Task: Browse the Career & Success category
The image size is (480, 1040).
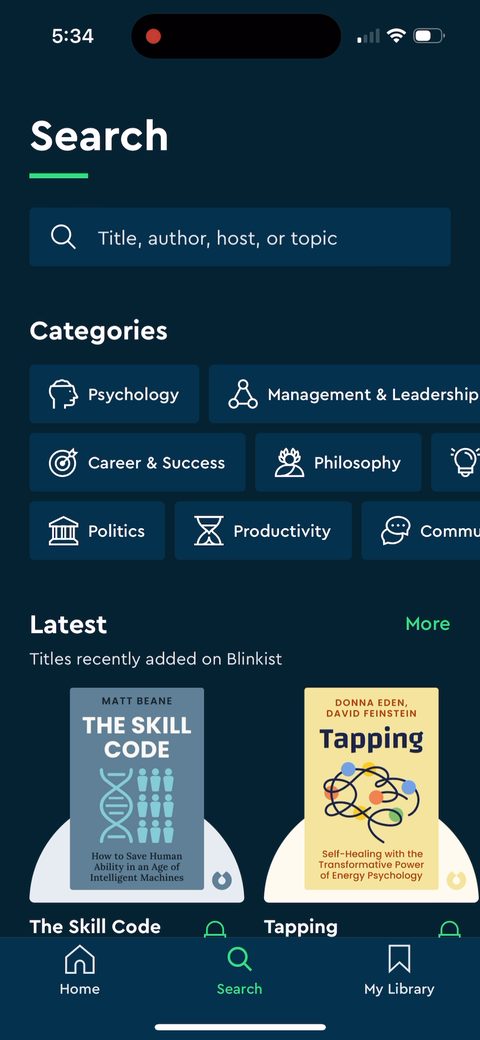Action: 137,462
